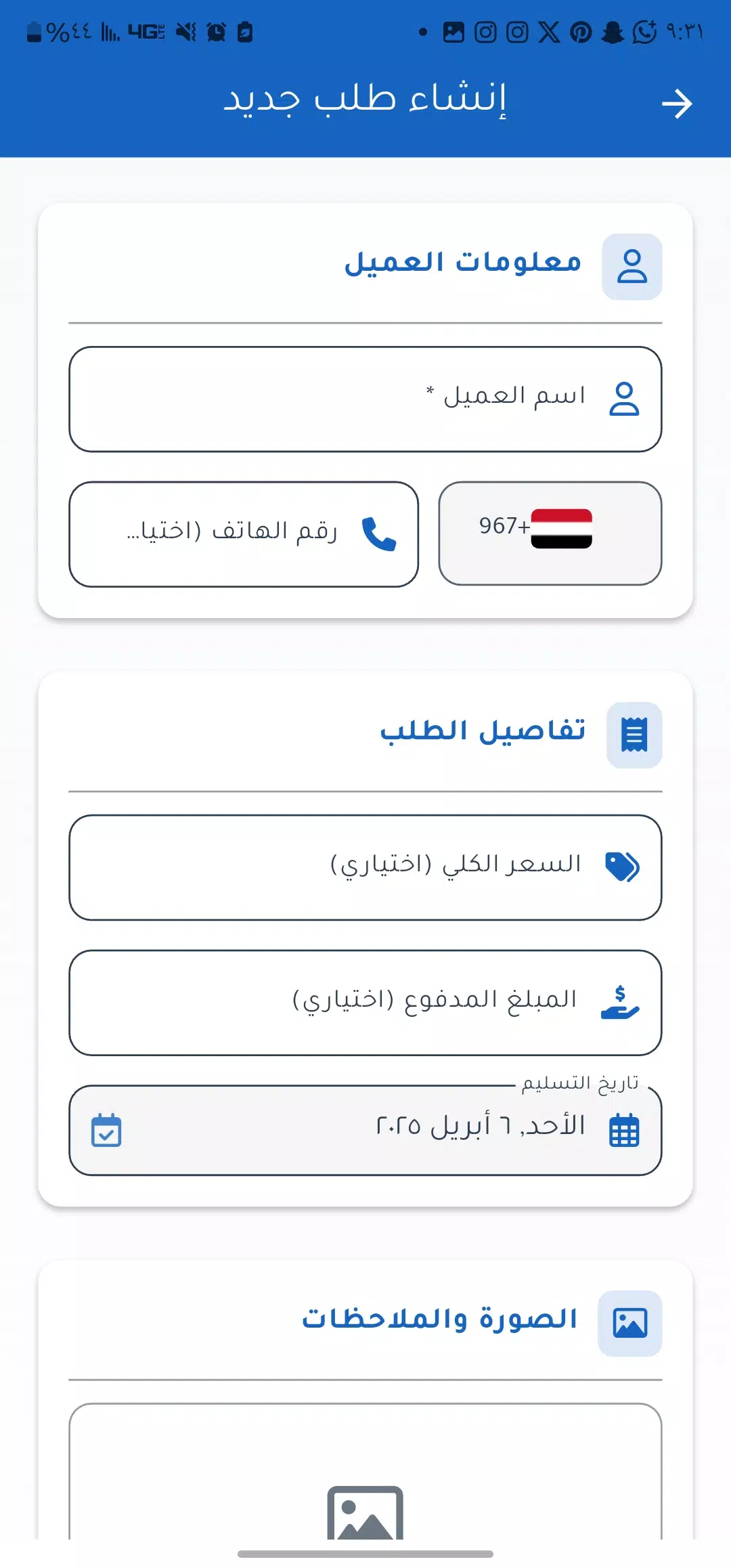Screen dimensions: 731x1568
Task: Select the paid amount field
Action: pos(365,1003)
